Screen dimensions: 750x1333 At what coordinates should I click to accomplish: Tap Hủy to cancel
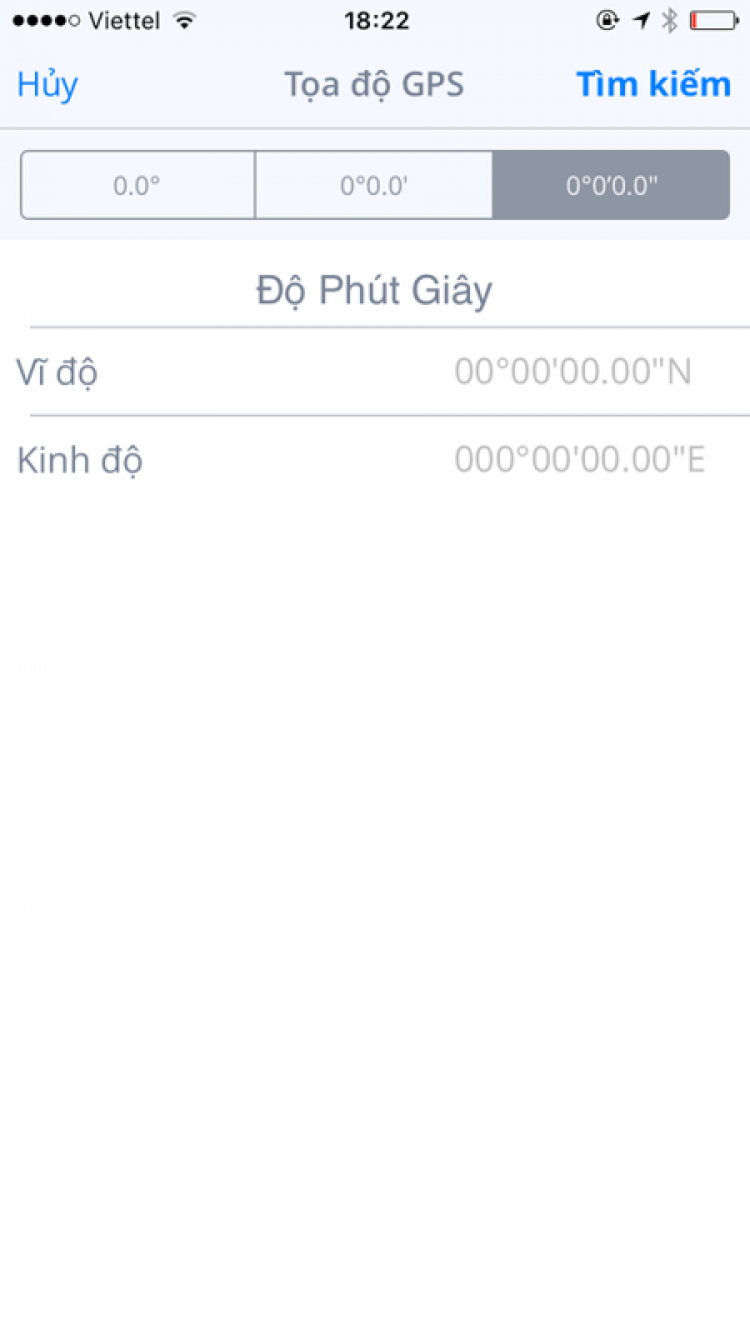[x=47, y=84]
